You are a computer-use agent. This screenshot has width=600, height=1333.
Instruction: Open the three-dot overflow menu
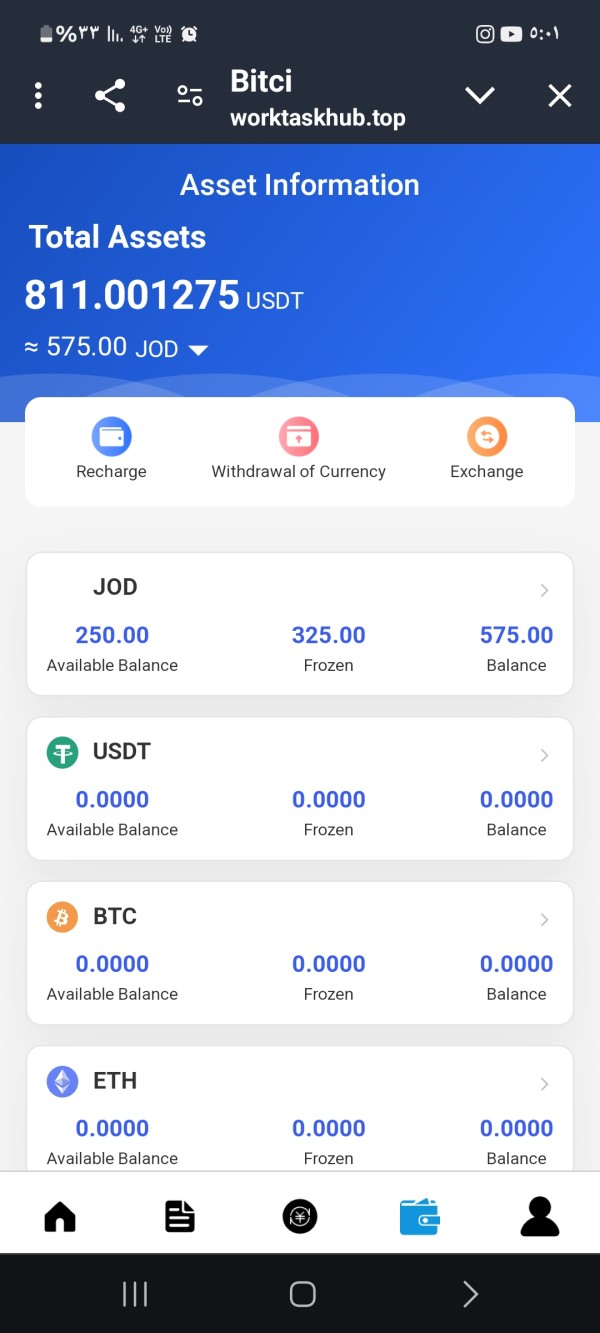[x=38, y=96]
